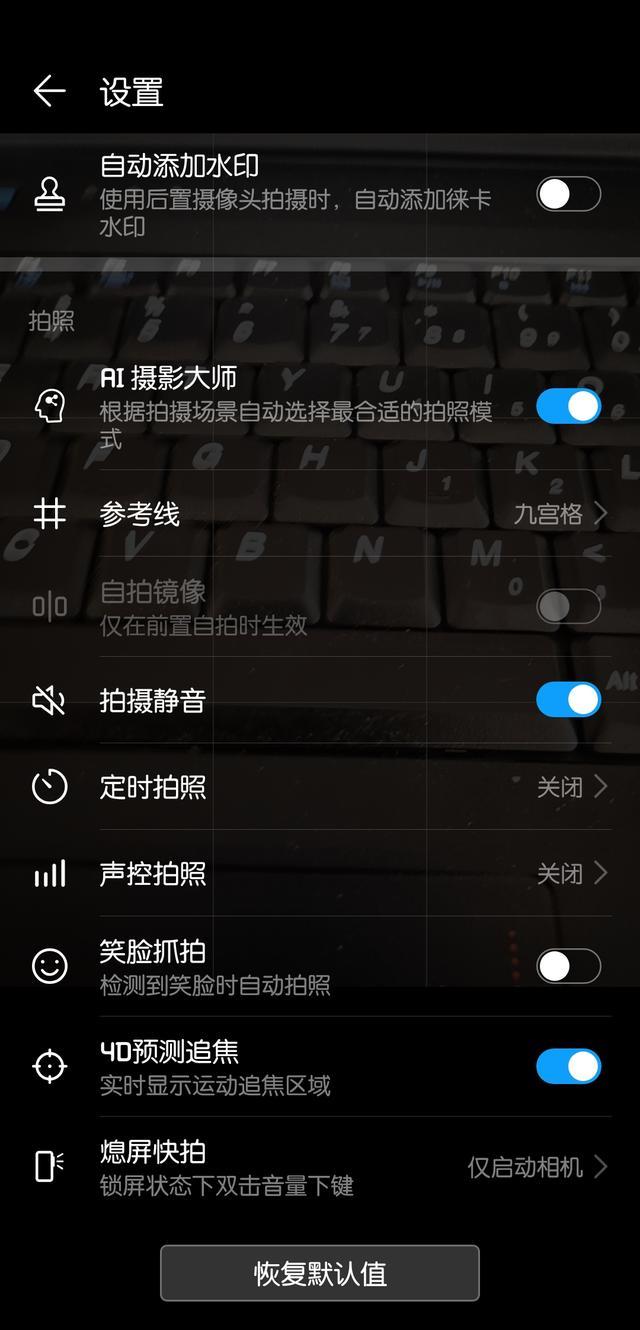Open the 参考线 setting
The width and height of the screenshot is (640, 1330).
tap(320, 514)
